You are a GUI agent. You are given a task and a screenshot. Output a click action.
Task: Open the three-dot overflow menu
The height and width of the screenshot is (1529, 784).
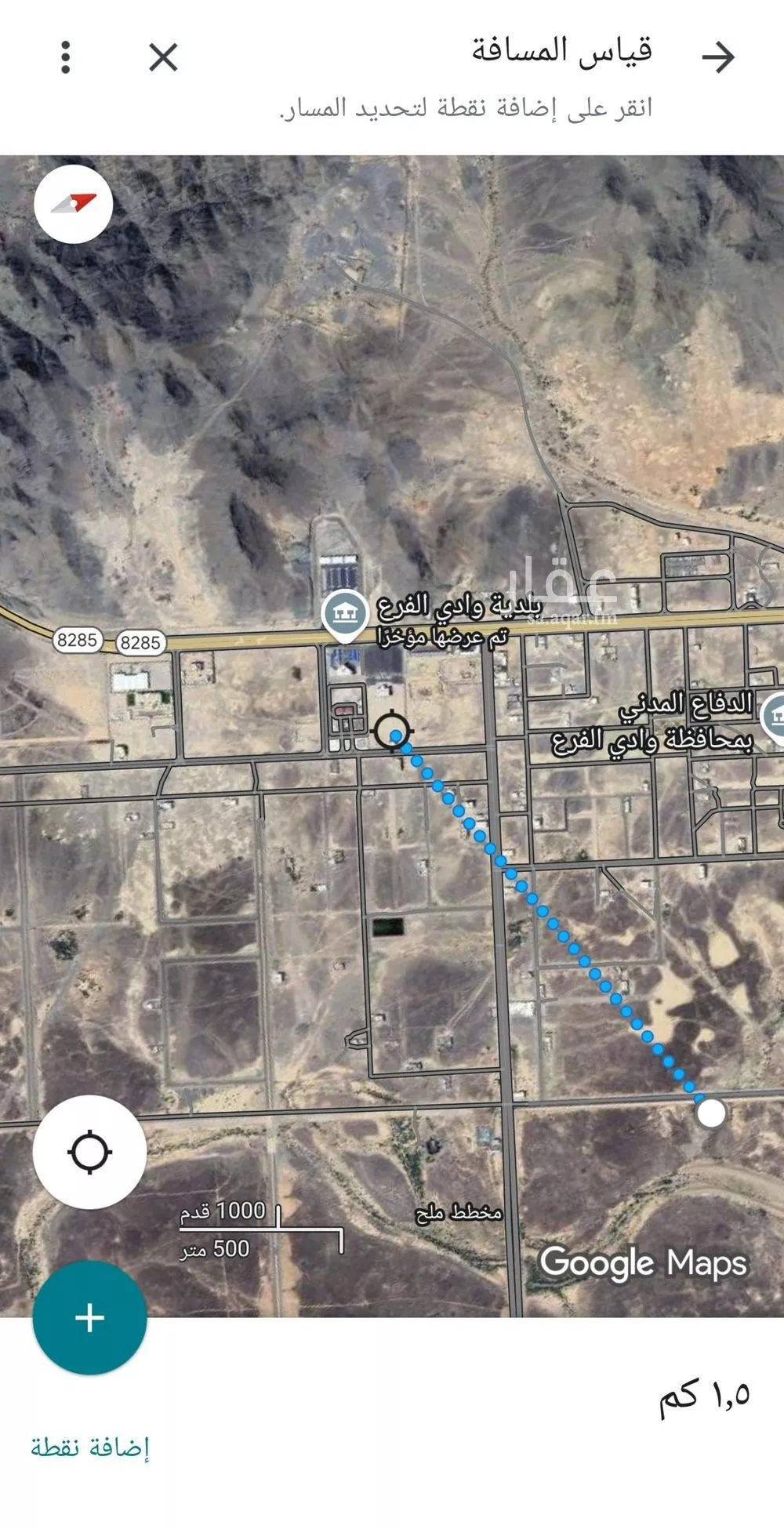pos(66,57)
